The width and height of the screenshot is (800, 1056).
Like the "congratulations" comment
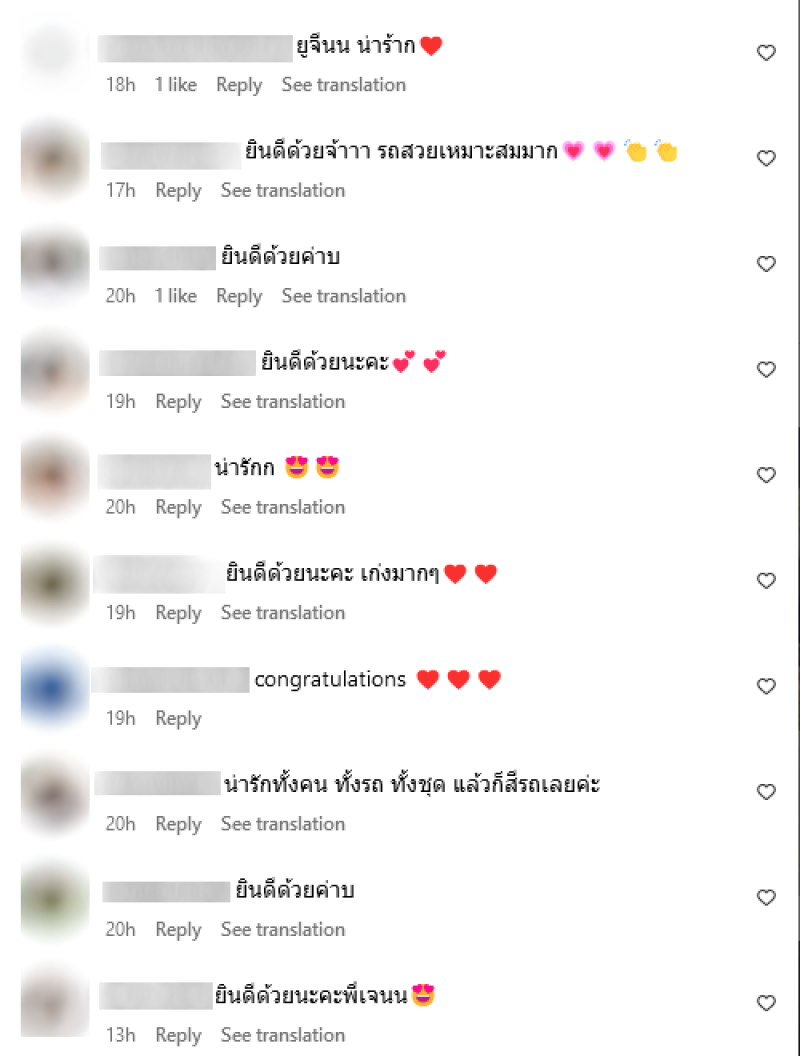[x=766, y=687]
